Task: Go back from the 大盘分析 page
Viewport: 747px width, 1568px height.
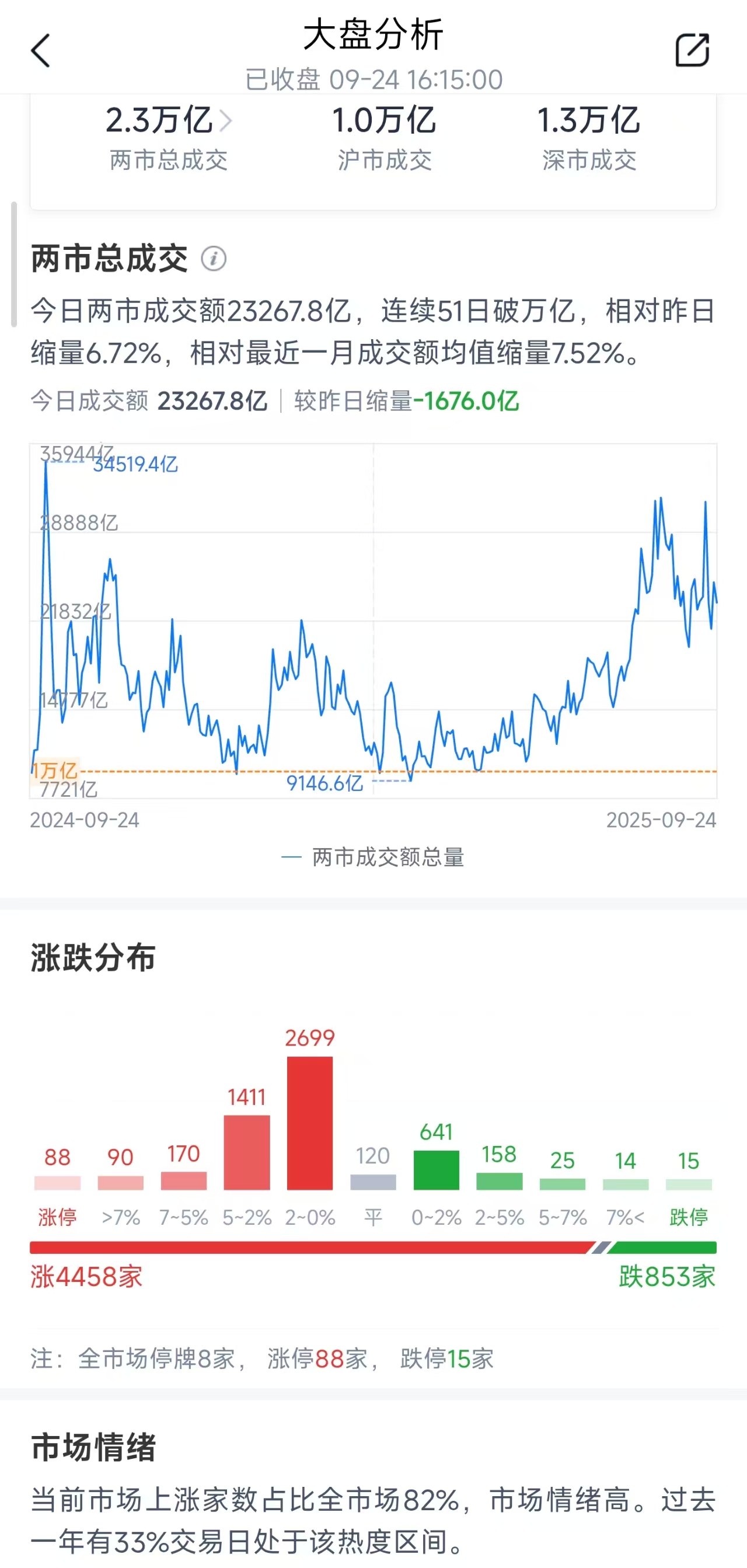Action: [x=40, y=50]
